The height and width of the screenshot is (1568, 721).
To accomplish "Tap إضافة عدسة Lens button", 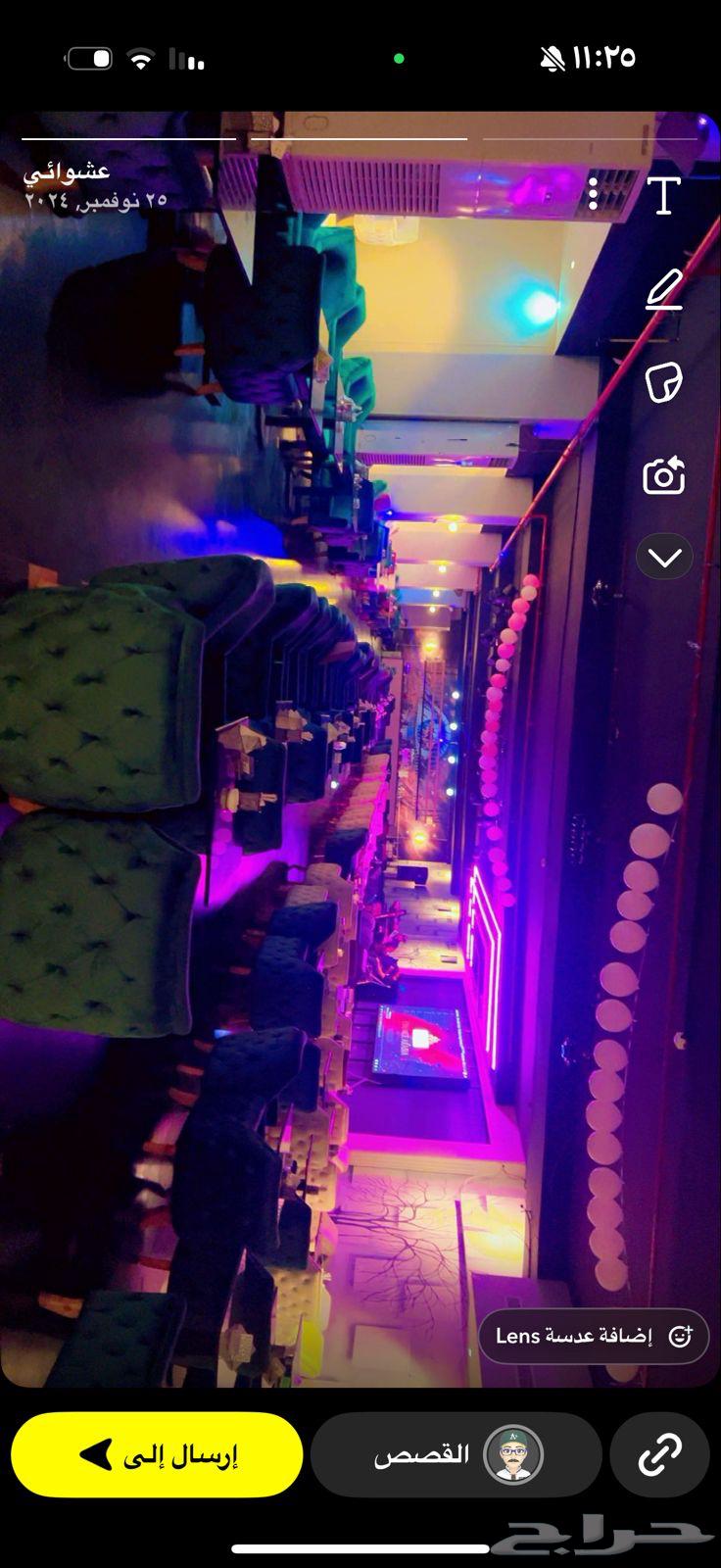I will coord(594,1336).
